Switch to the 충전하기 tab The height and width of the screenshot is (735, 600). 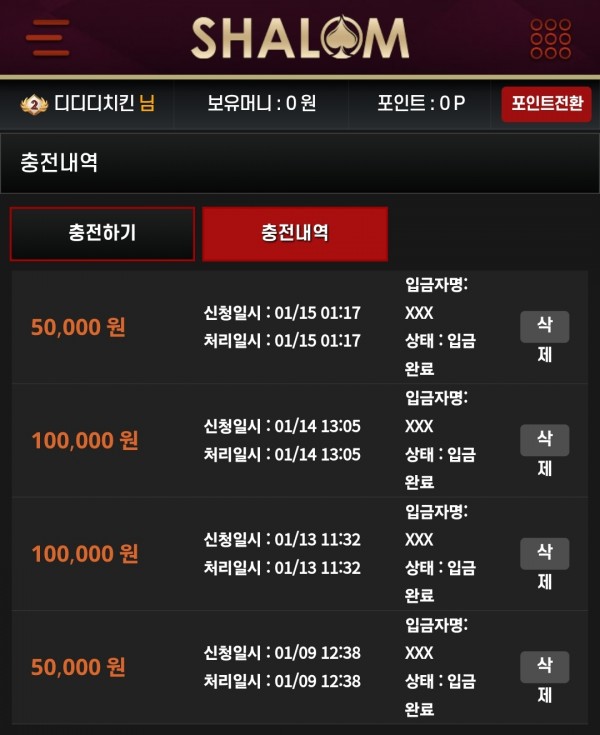tap(102, 234)
